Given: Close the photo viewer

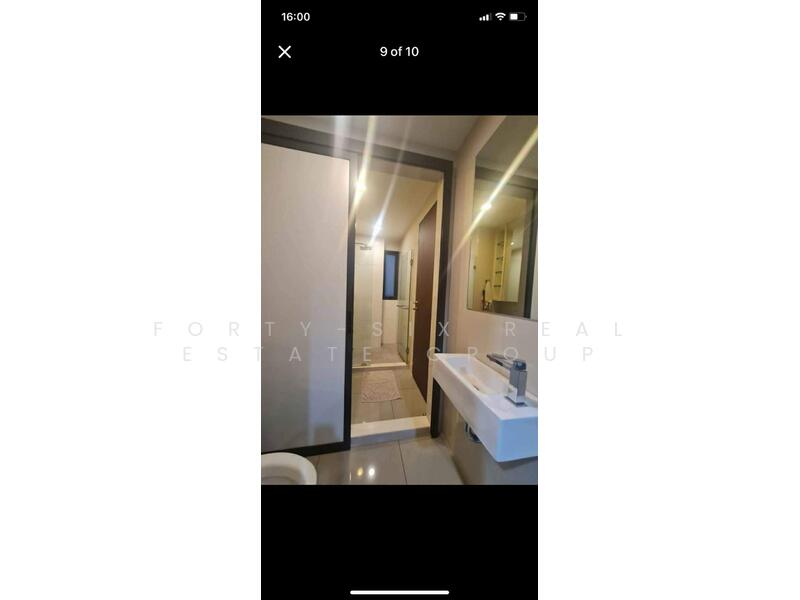Looking at the screenshot, I should tap(285, 52).
